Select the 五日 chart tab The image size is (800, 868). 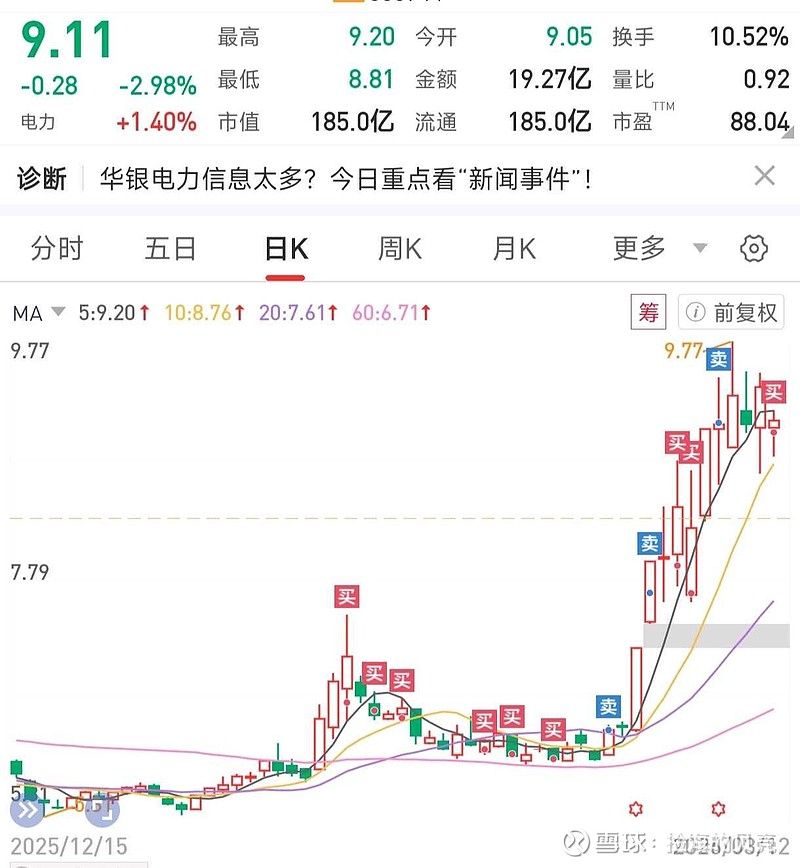(x=170, y=248)
